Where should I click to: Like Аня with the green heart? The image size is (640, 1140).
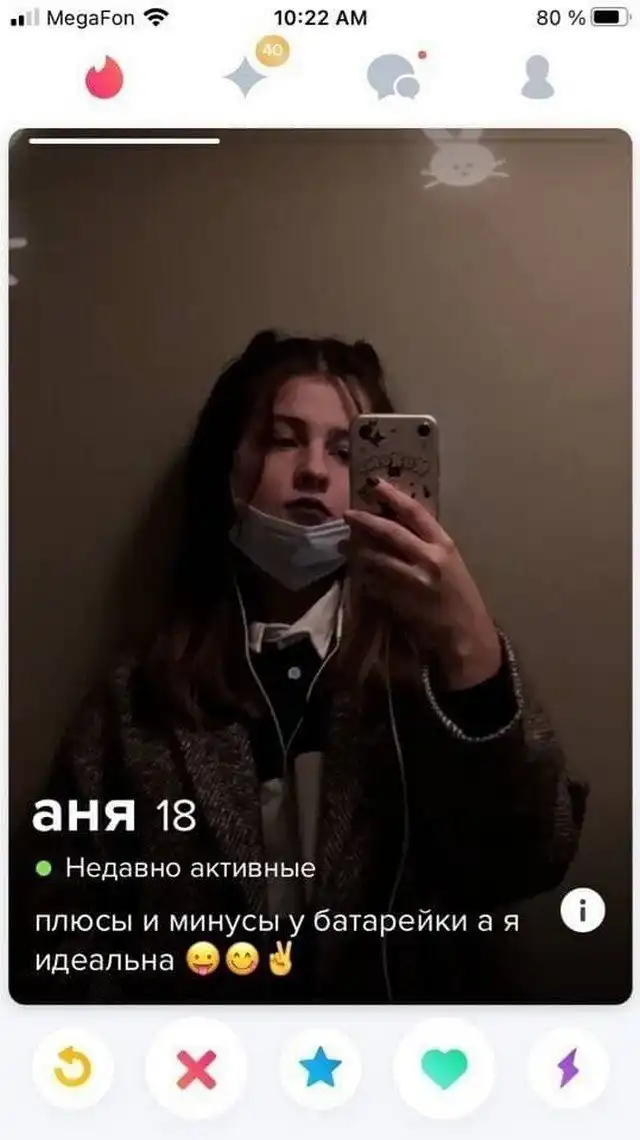click(444, 1069)
